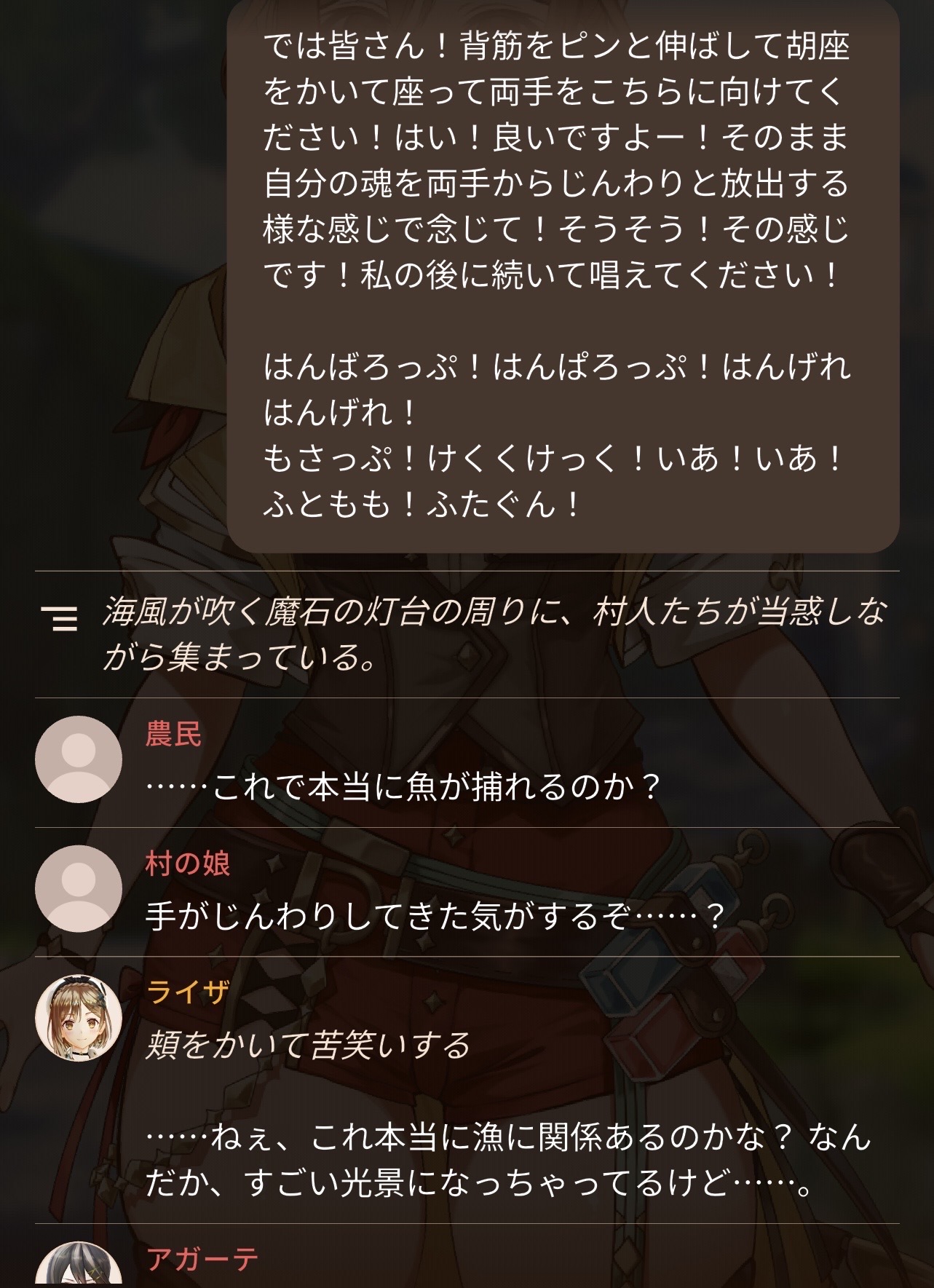This screenshot has width=934, height=1288.
Task: Open 農民's default profile avatar
Action: click(x=79, y=759)
